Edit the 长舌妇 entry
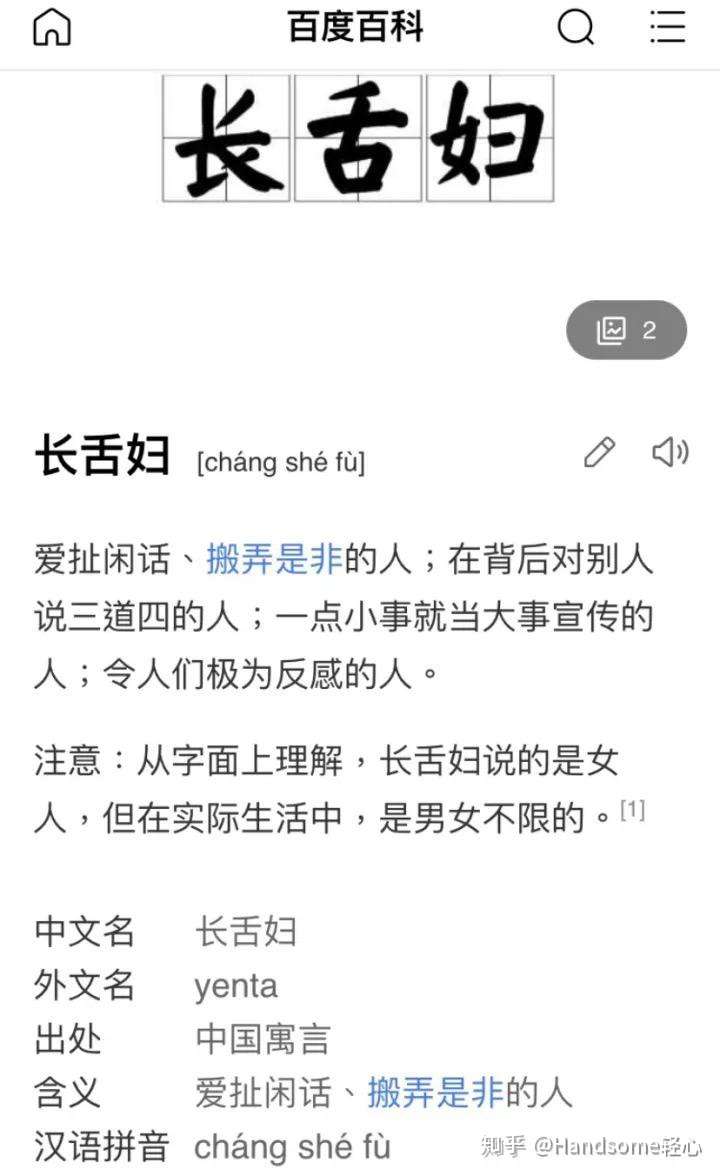This screenshot has width=720, height=1176. (599, 452)
